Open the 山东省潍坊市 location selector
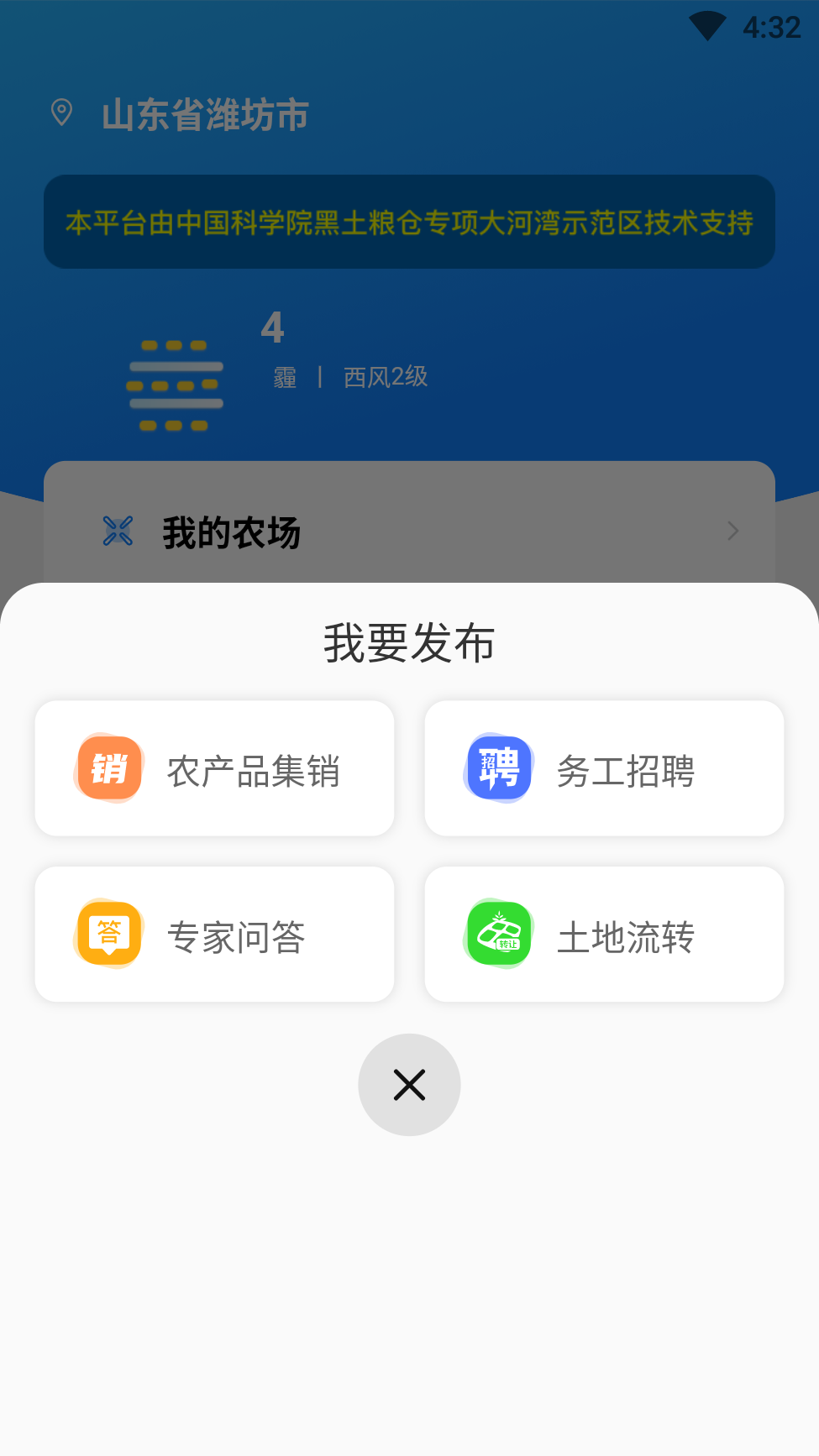 click(x=204, y=114)
